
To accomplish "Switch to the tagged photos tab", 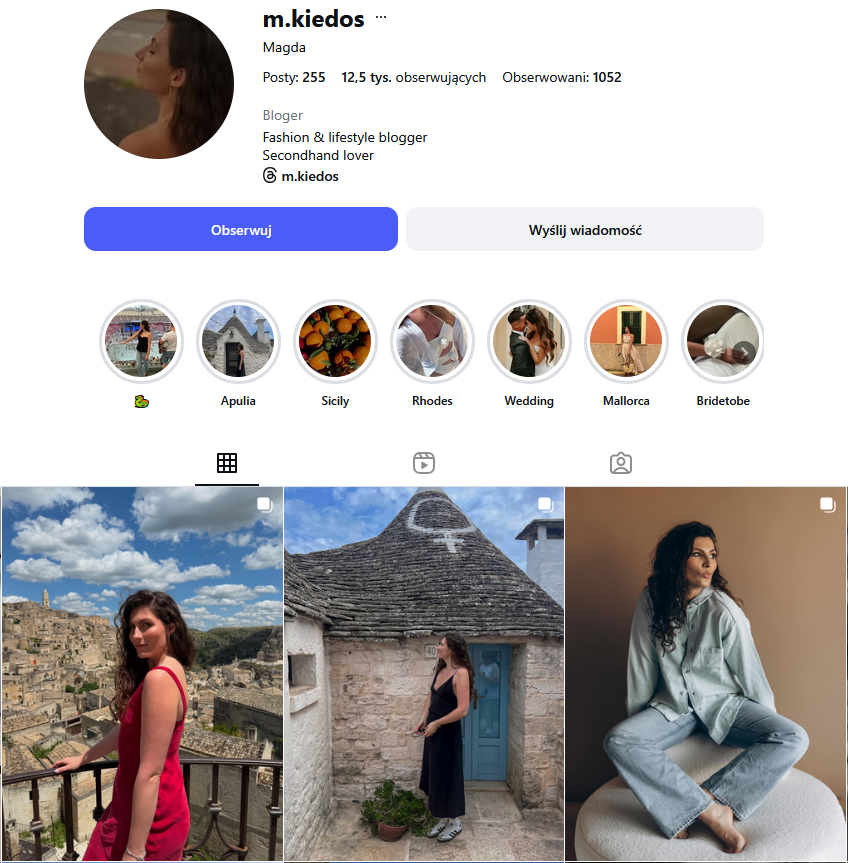I will 621,463.
